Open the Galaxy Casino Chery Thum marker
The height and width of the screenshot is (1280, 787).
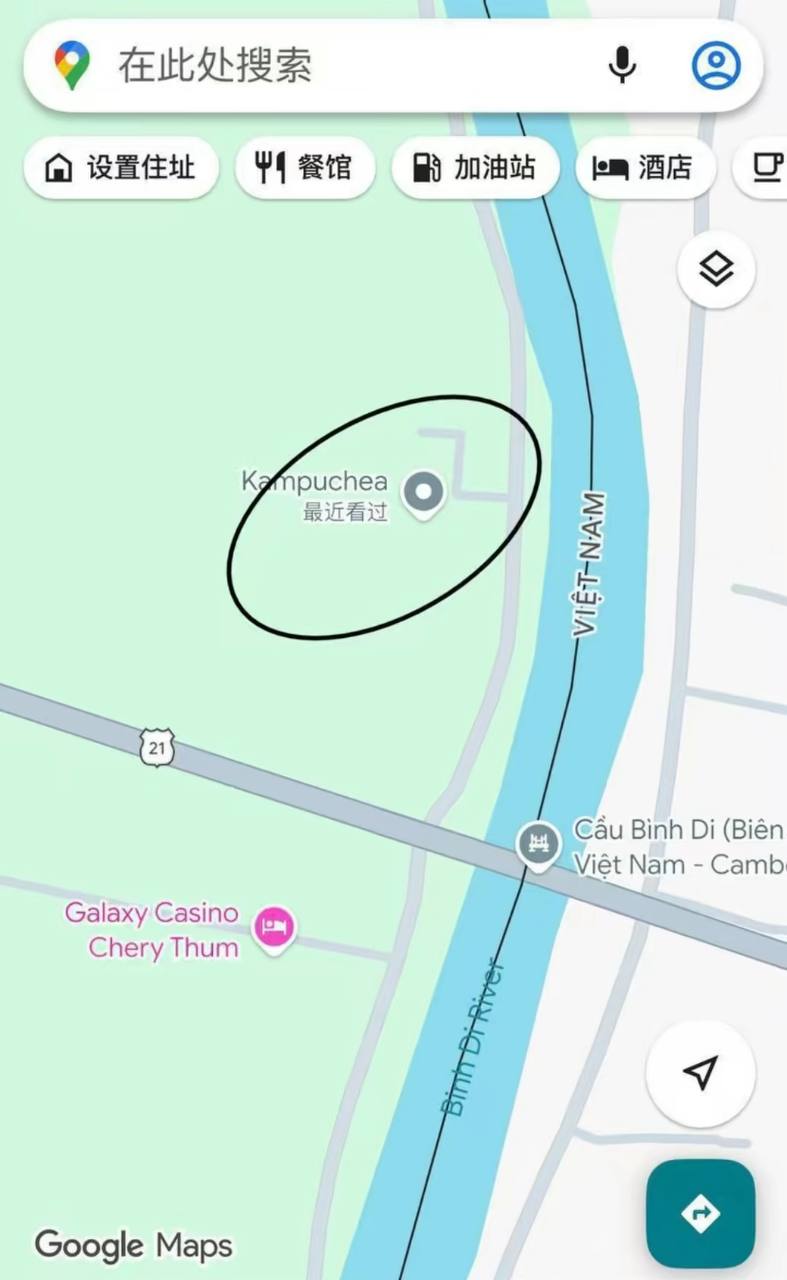click(x=273, y=928)
